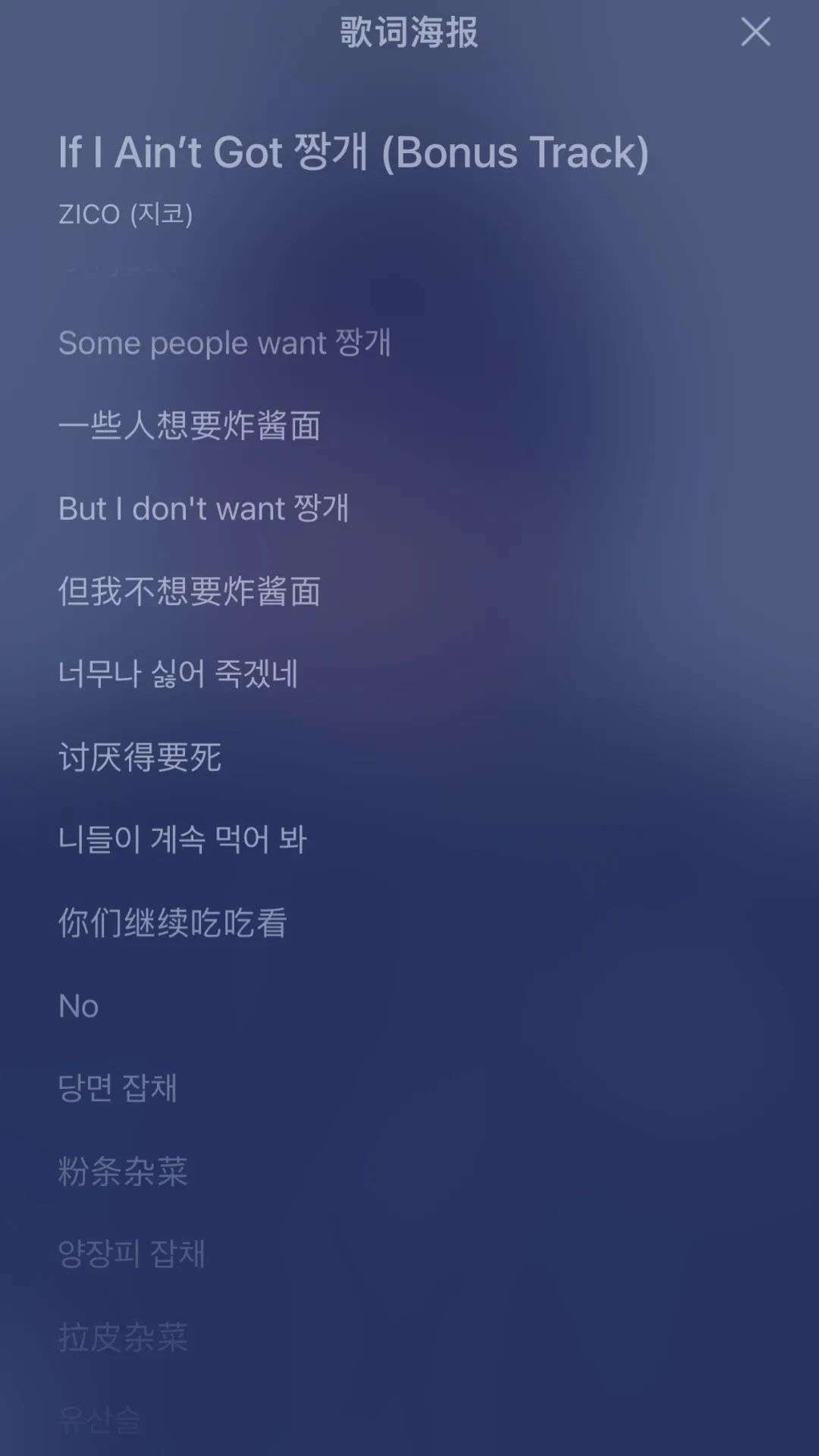Select the lyric line 'But I don't want 짱개'
Viewport: 819px width, 1456px height.
(x=203, y=508)
